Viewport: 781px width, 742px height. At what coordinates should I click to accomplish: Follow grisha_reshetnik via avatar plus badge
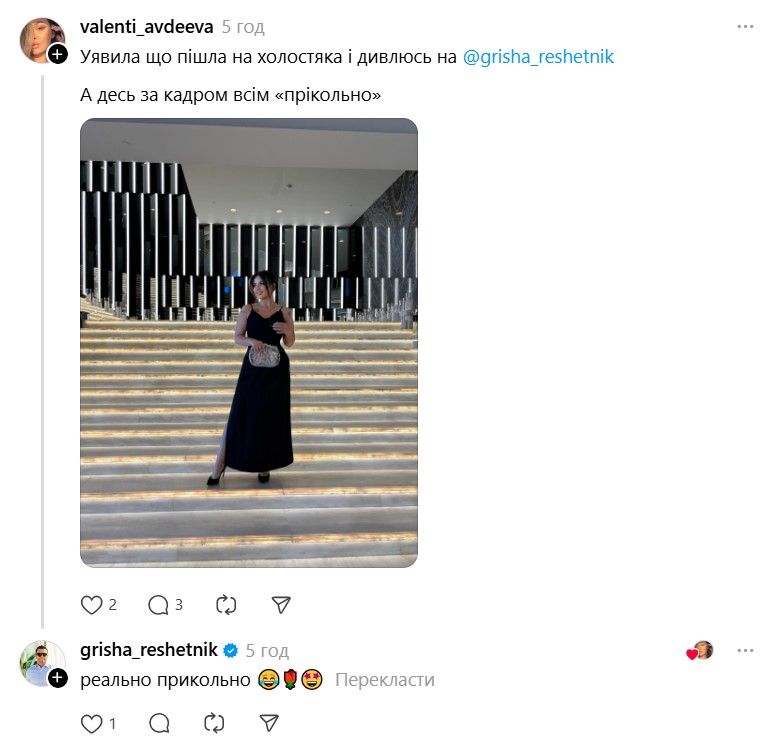point(58,678)
